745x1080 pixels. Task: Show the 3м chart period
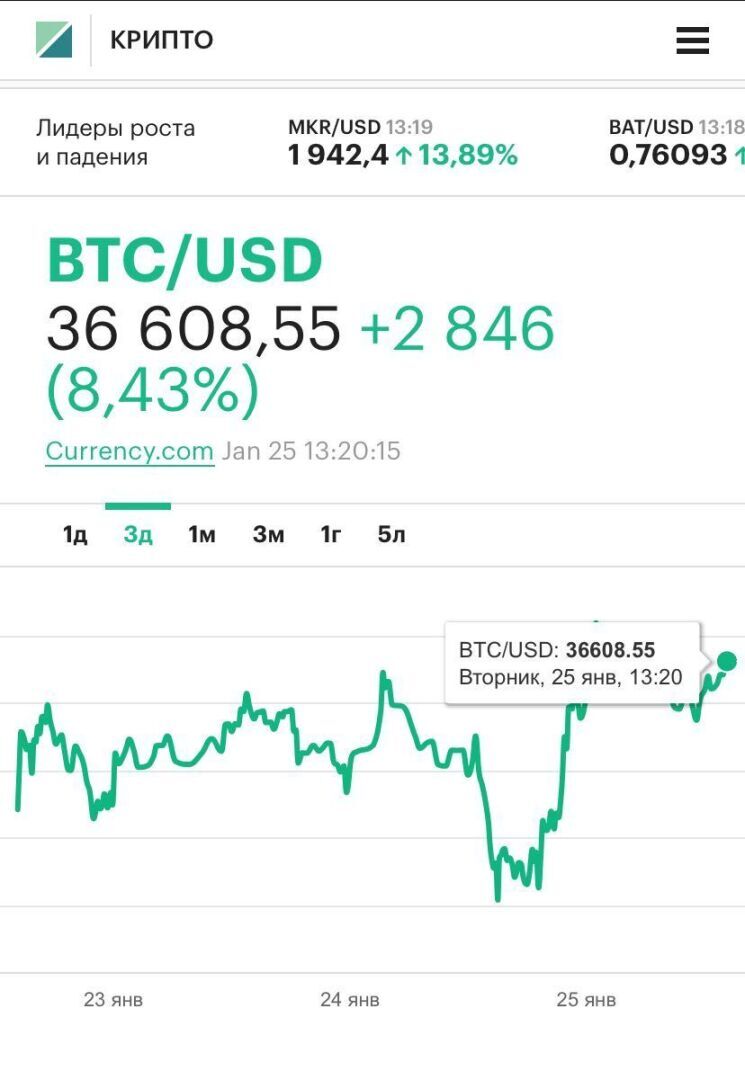point(268,535)
